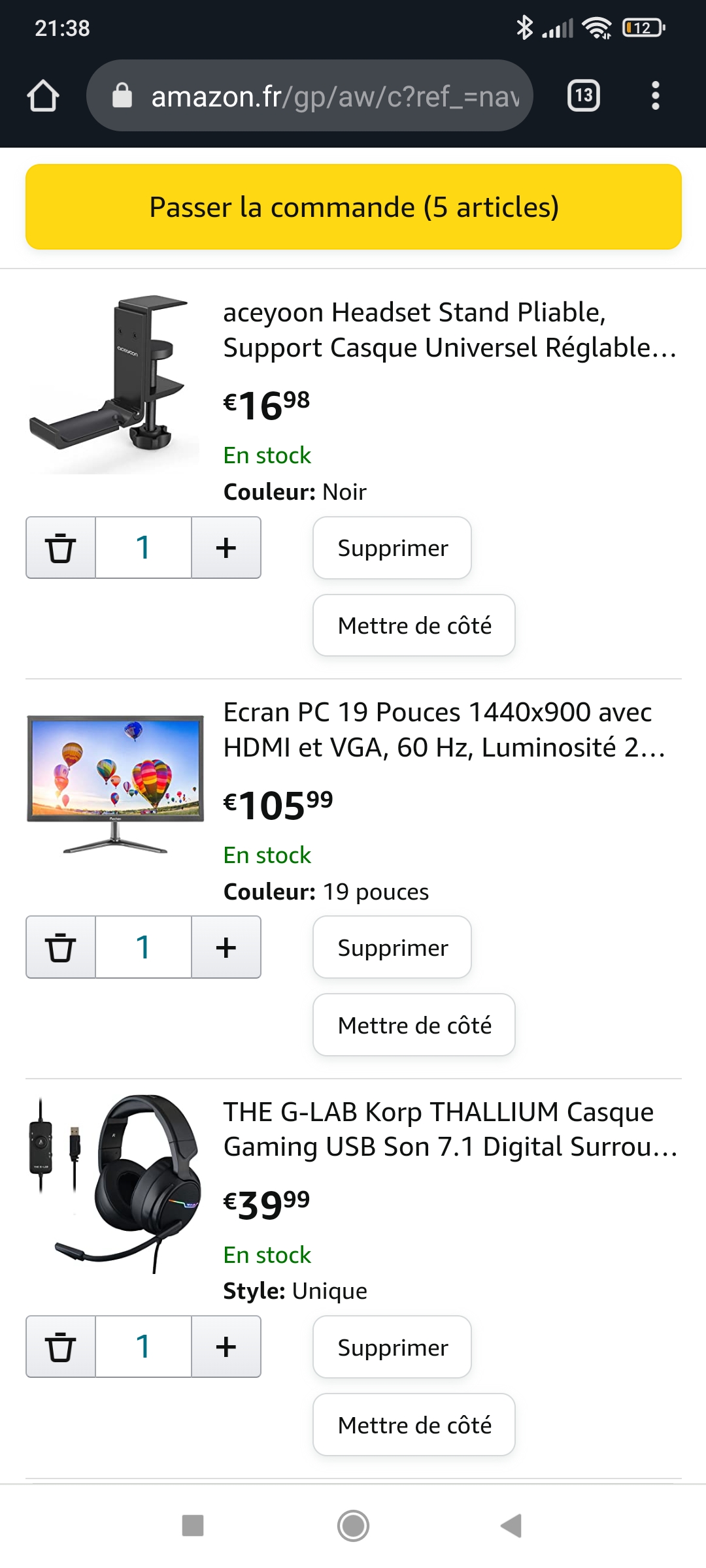Tap the amazon.fr address bar
Viewport: 706px width, 1568px height.
[320, 96]
